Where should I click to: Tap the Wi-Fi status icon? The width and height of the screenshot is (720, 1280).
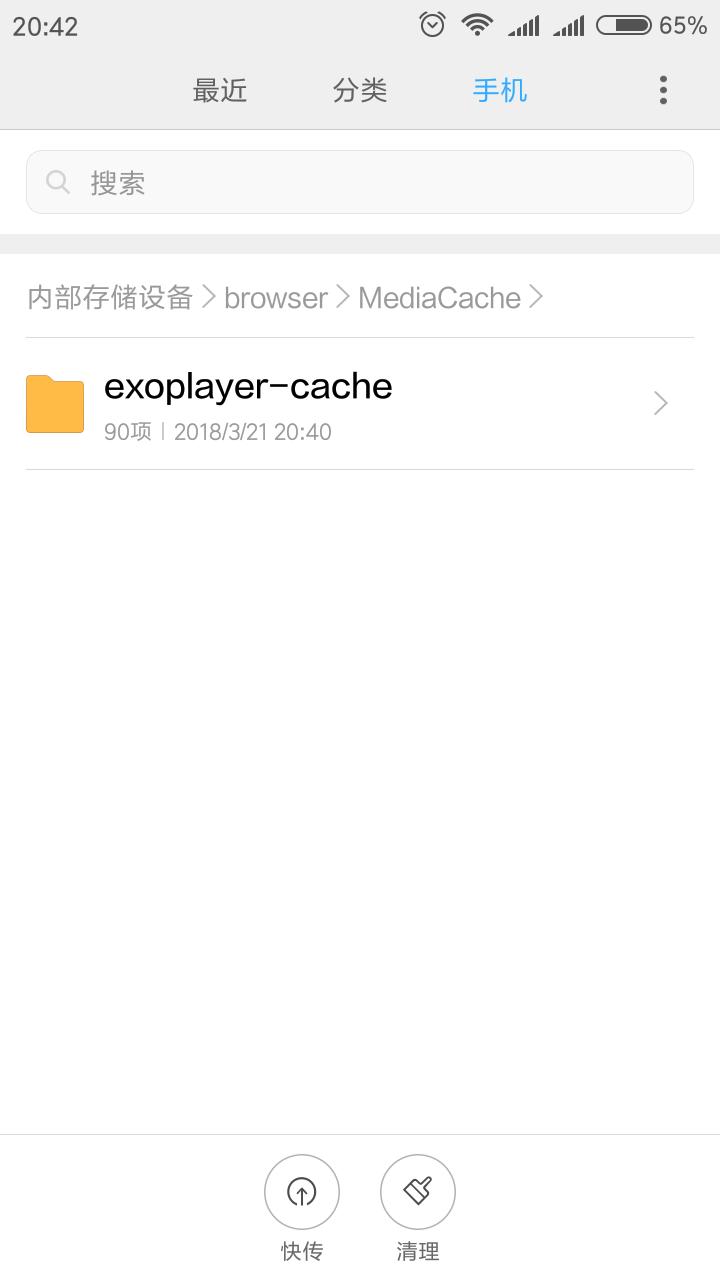[477, 24]
